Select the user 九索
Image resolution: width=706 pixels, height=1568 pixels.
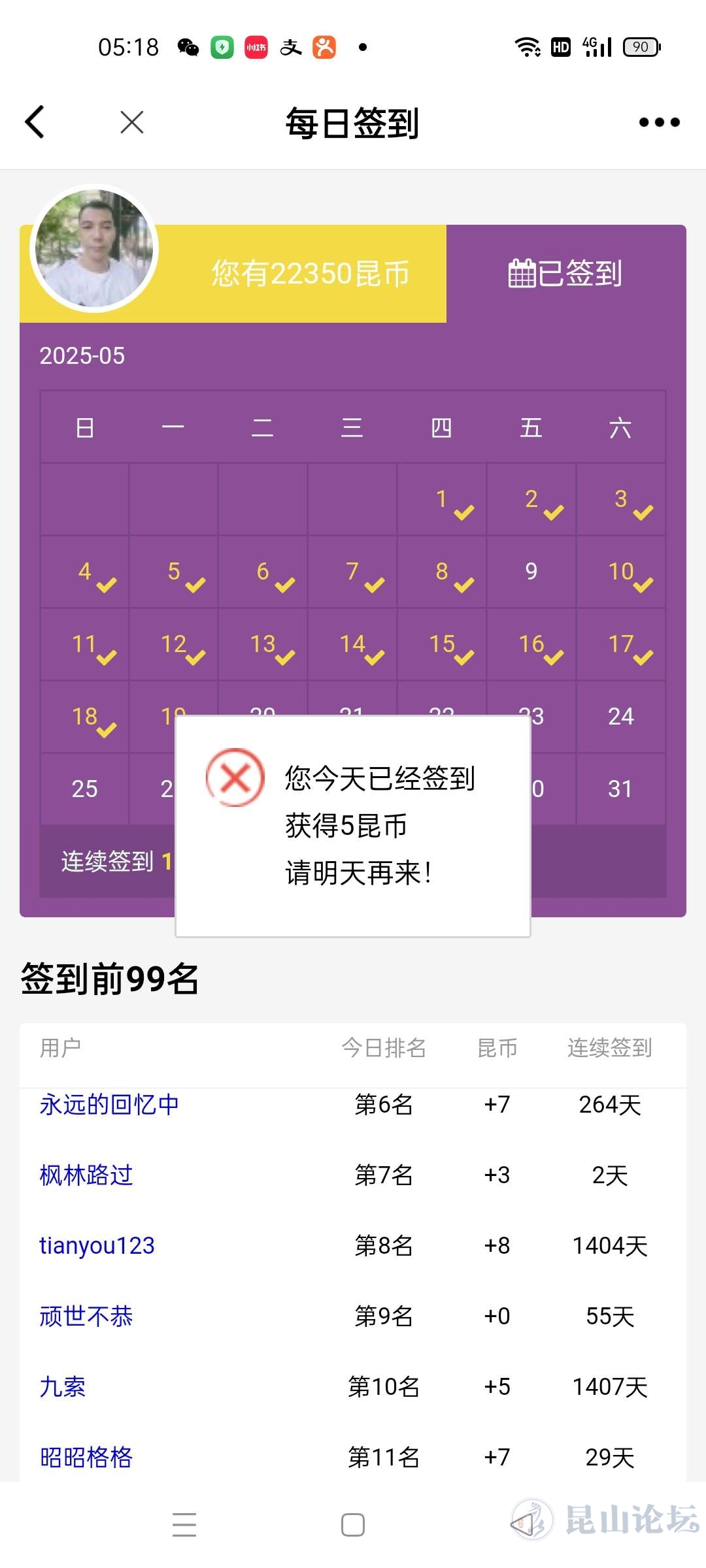pyautogui.click(x=63, y=1387)
